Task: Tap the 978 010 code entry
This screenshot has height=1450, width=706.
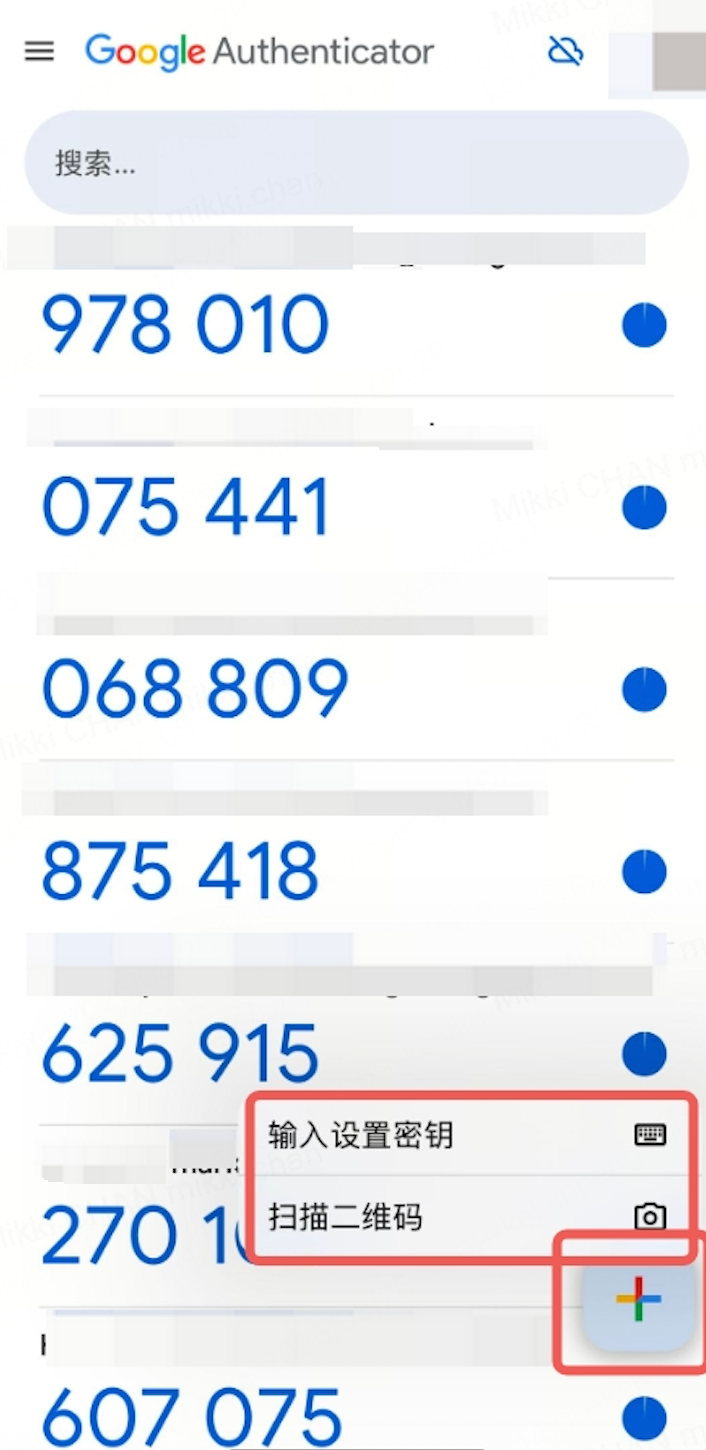Action: pos(185,326)
